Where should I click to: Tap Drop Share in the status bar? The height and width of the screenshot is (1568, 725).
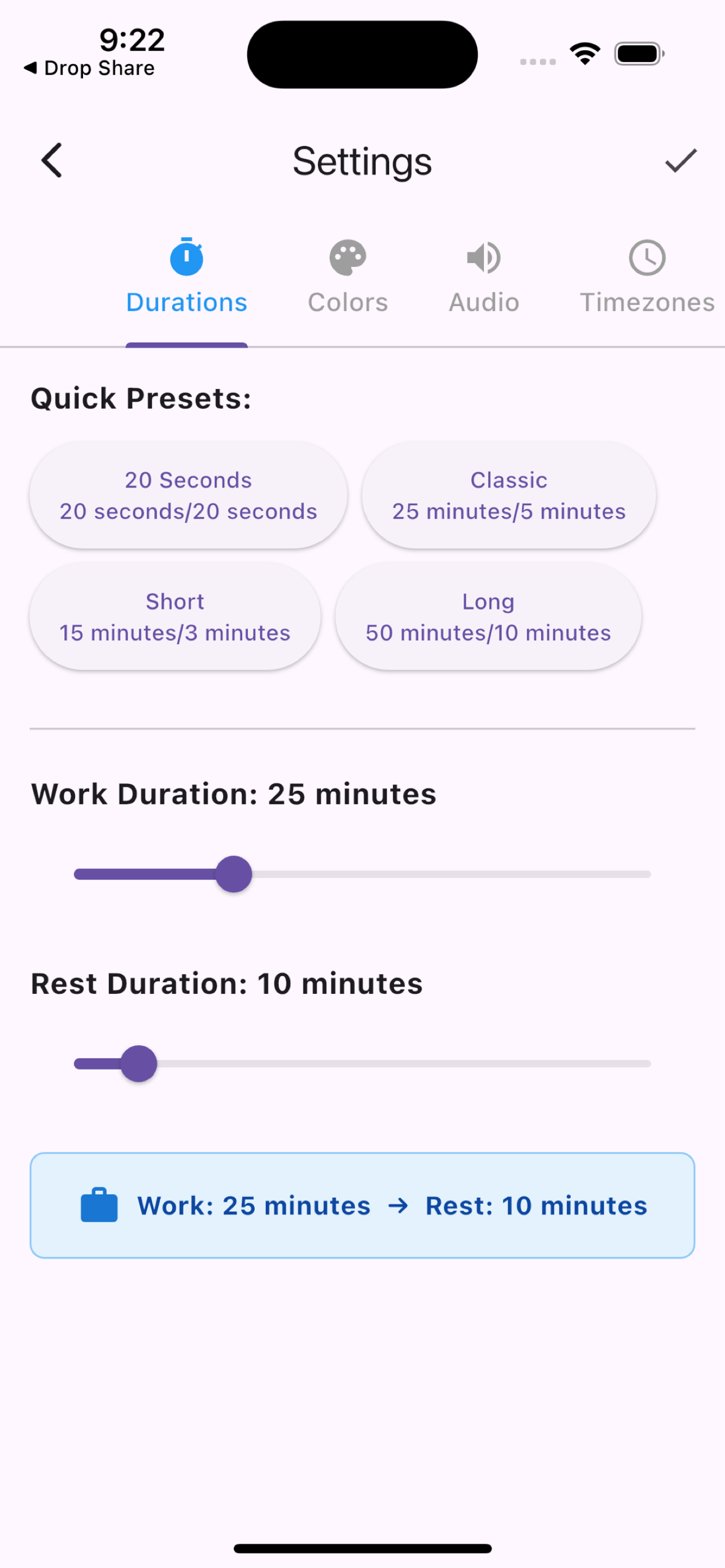pos(90,67)
